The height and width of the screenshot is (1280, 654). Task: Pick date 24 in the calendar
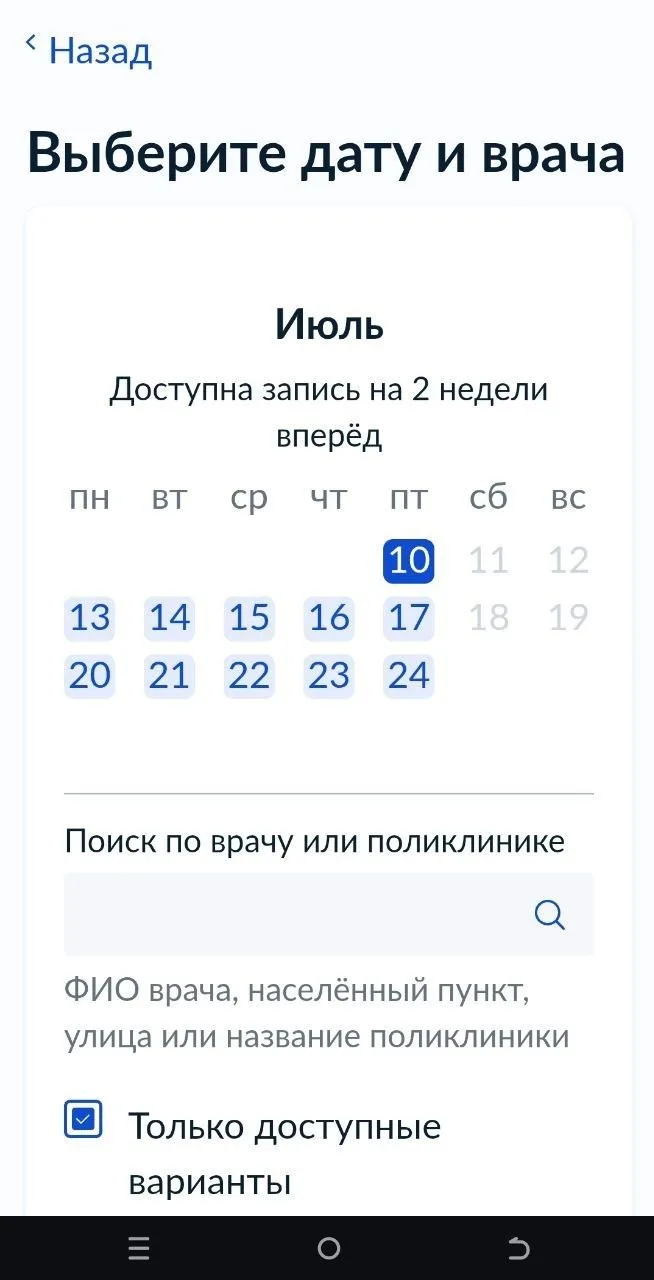click(x=408, y=676)
